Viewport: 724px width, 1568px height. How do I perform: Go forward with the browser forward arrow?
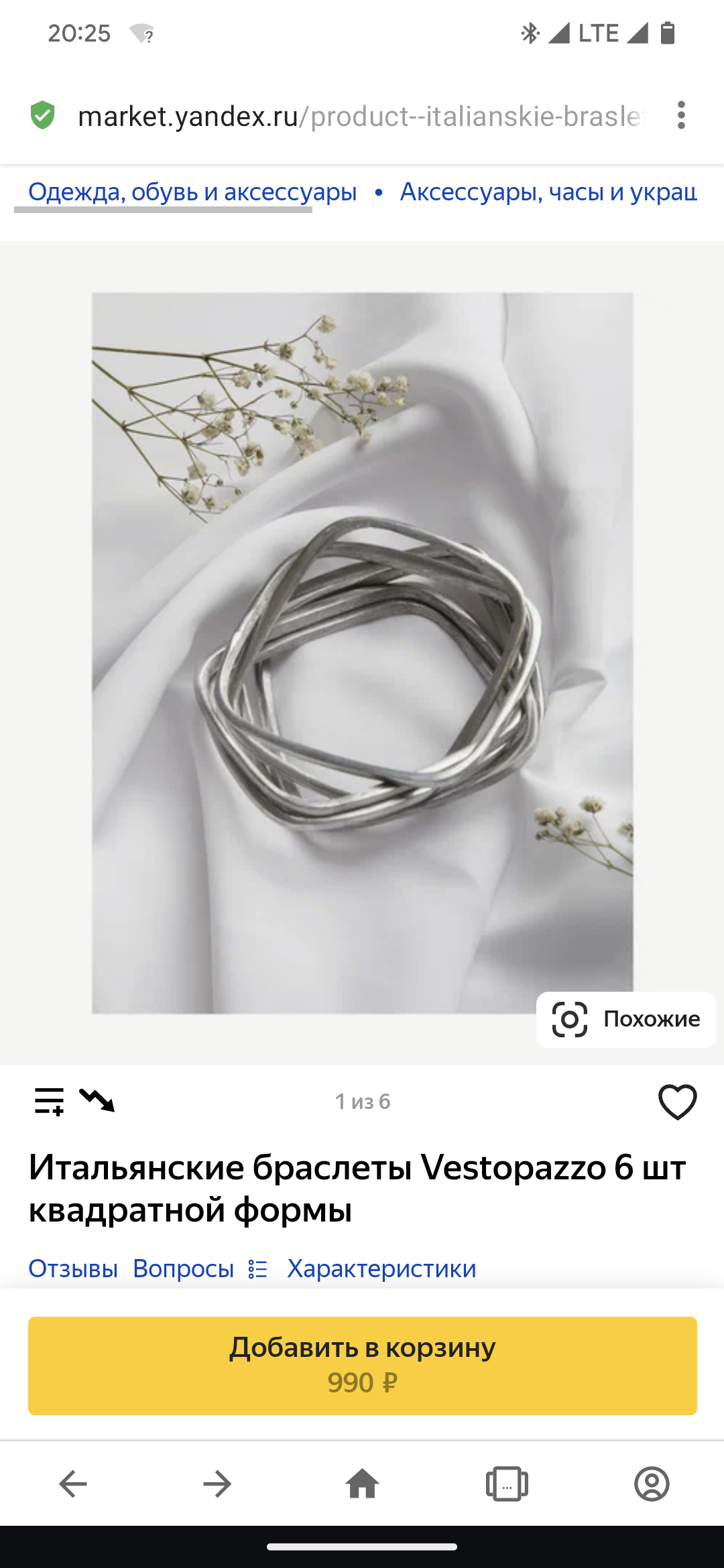click(x=217, y=1484)
